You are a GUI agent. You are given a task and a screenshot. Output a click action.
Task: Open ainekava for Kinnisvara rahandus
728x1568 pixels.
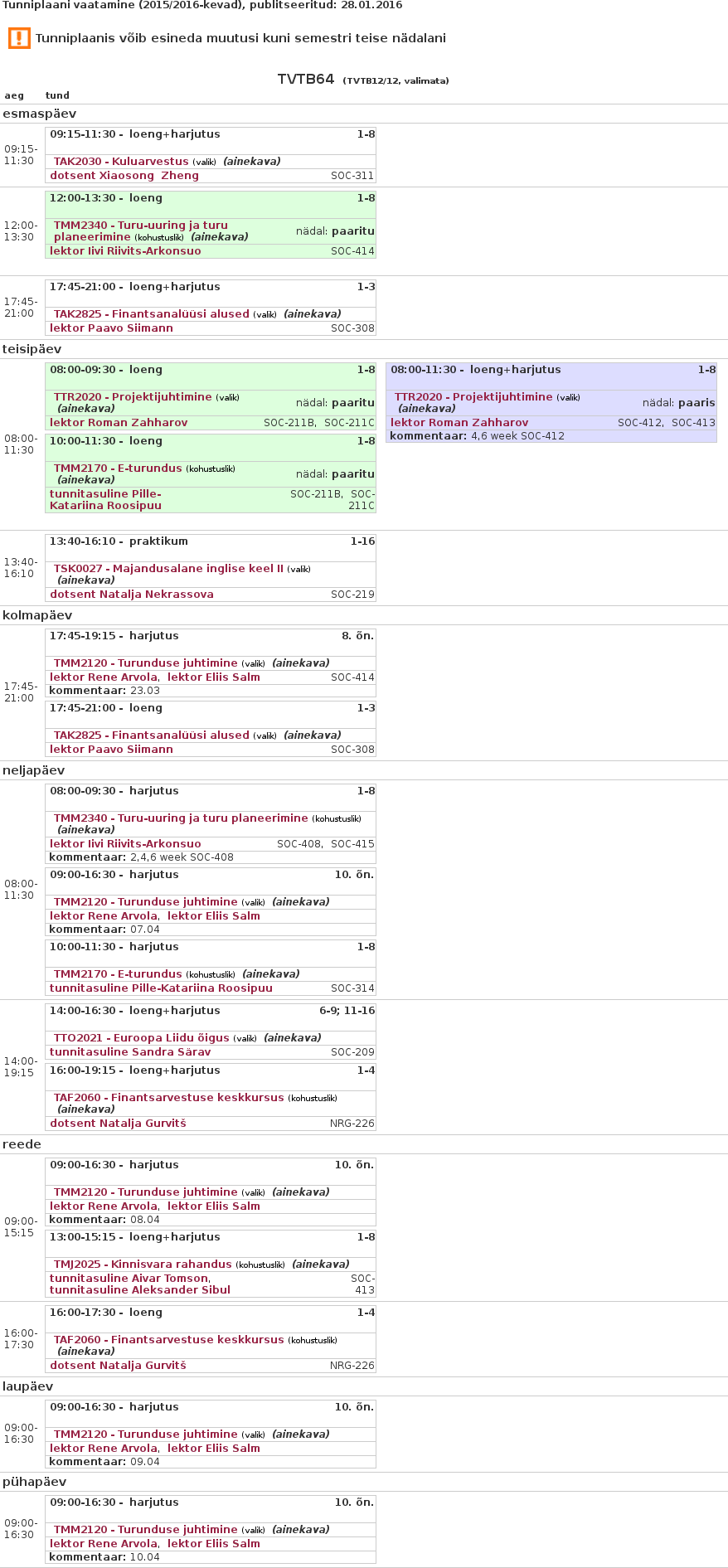coord(320,1265)
